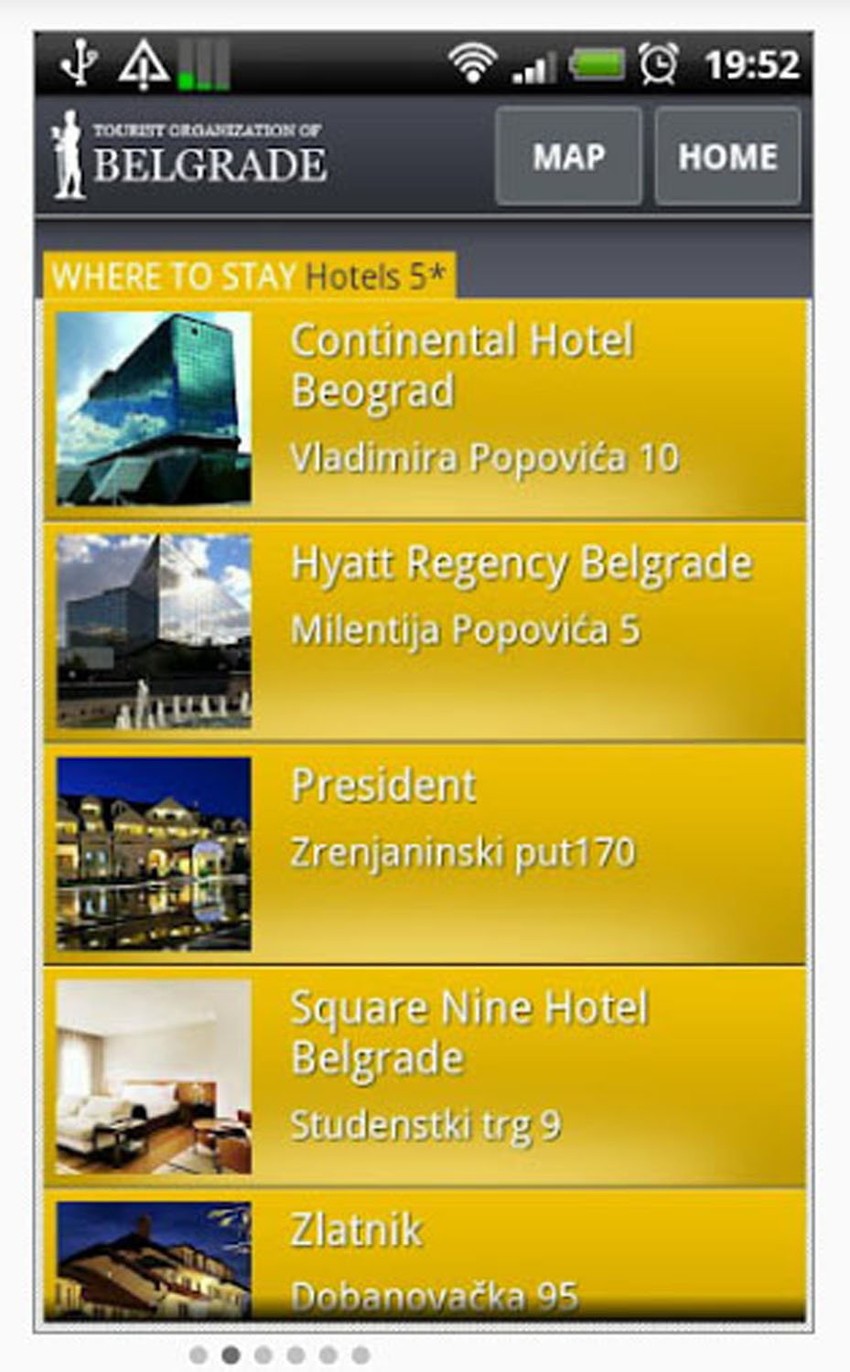Go to the HOME screen
Screen dimensions: 850x1372
click(x=727, y=156)
